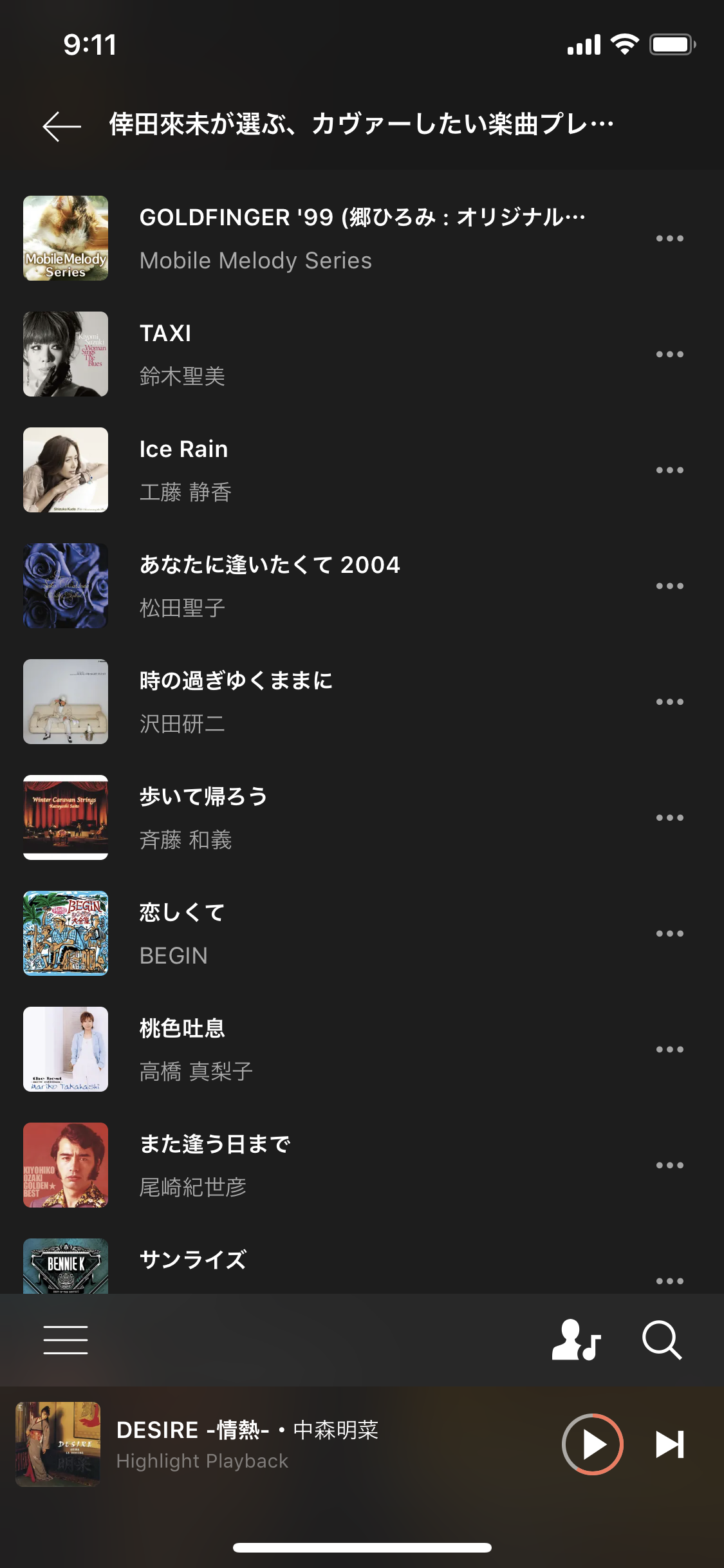Image resolution: width=724 pixels, height=1568 pixels.
Task: Play また逢う日まで by 尾崎紀世彦
Action: pyautogui.click(x=322, y=1165)
